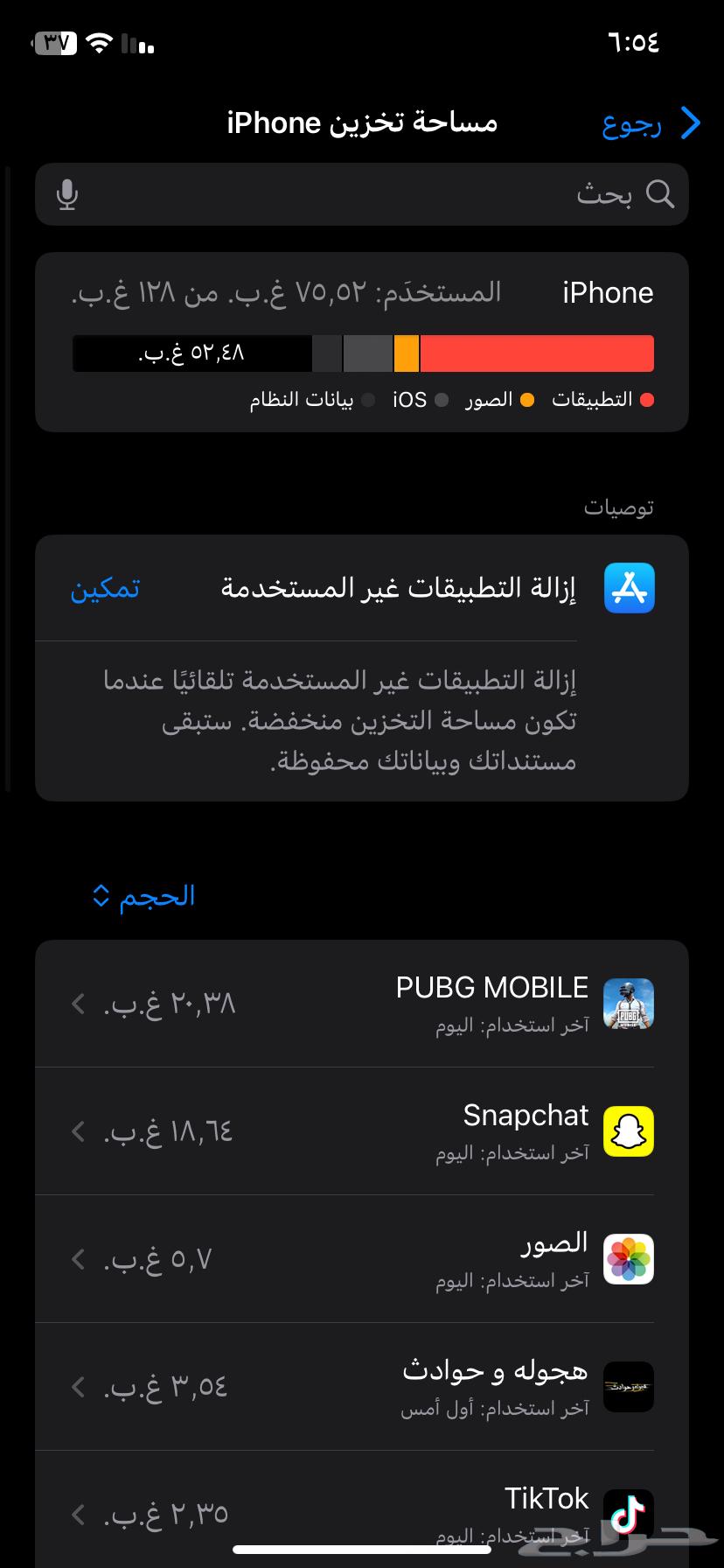This screenshot has height=1568, width=724.
Task: Tap the App Store icon next to إزالة التطبيقات
Action: pos(629,588)
